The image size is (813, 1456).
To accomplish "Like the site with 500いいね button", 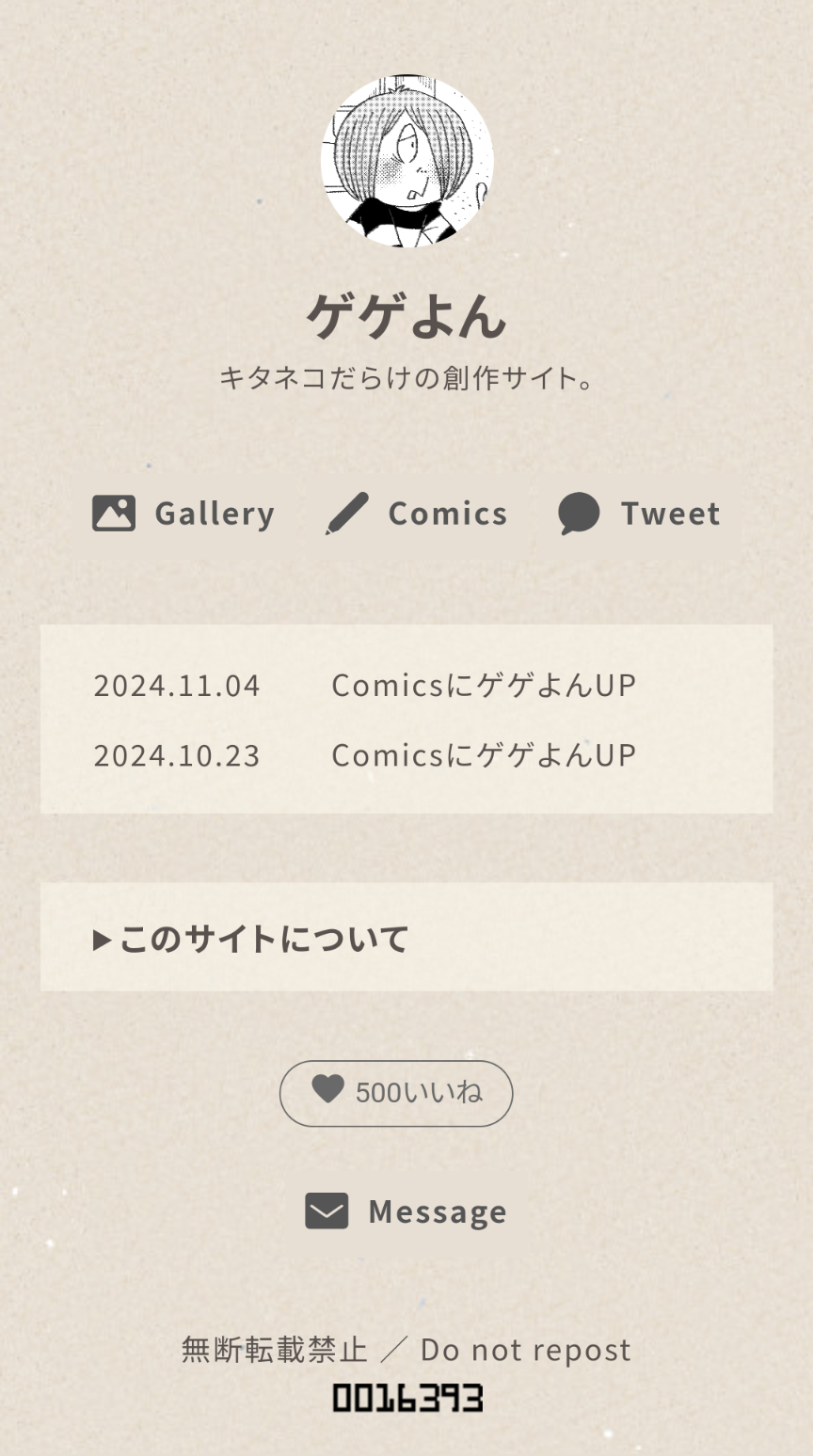I will (396, 1093).
